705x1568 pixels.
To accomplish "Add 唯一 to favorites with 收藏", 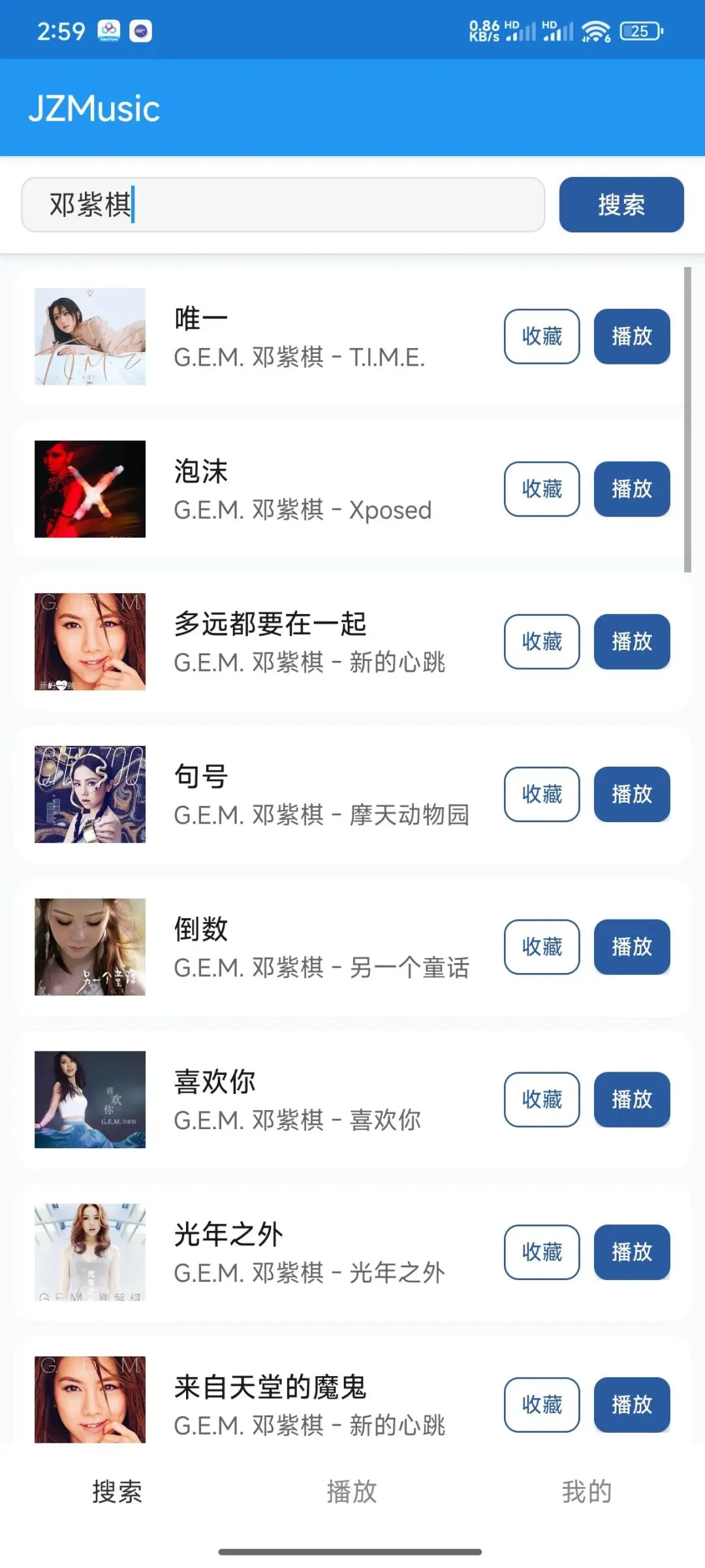I will 542,336.
